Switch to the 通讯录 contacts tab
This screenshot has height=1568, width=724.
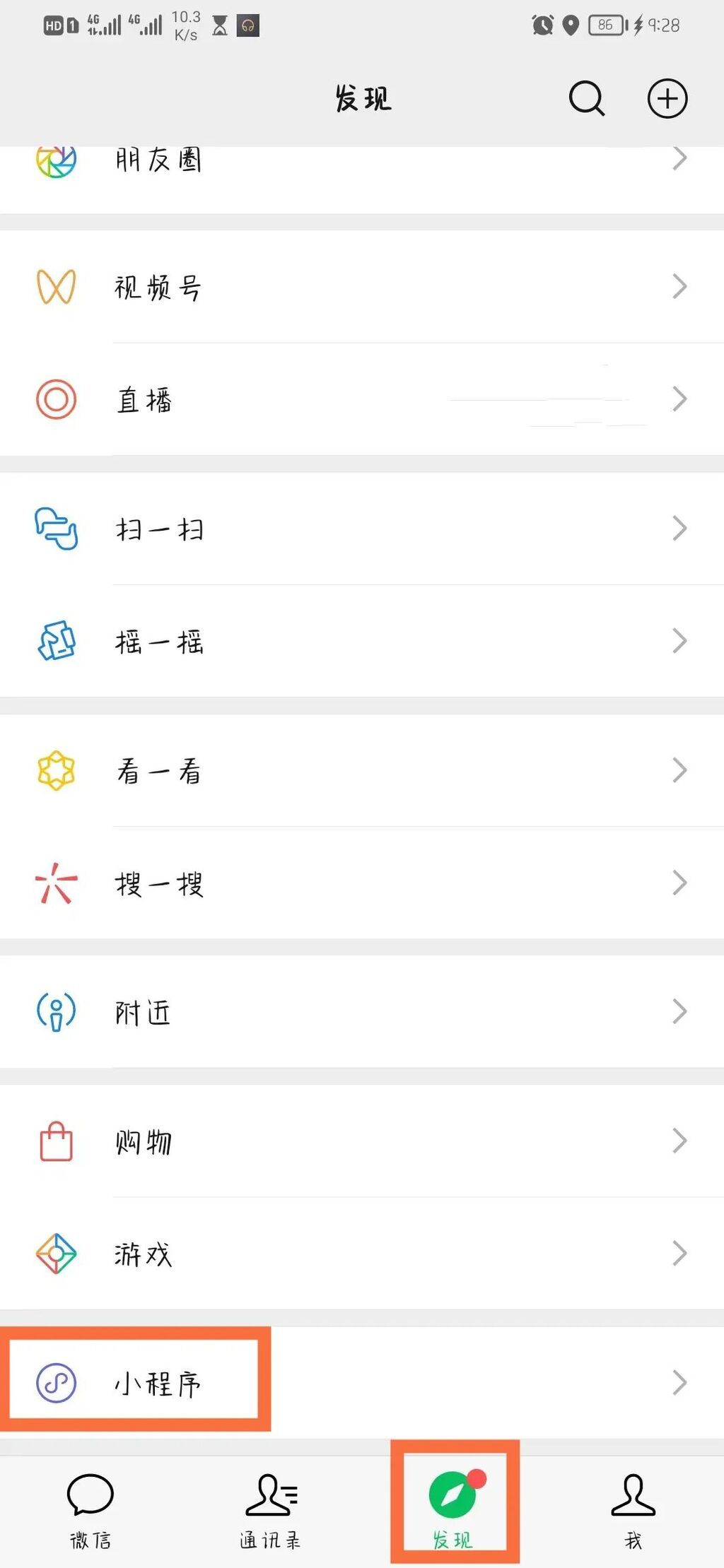[x=272, y=1501]
